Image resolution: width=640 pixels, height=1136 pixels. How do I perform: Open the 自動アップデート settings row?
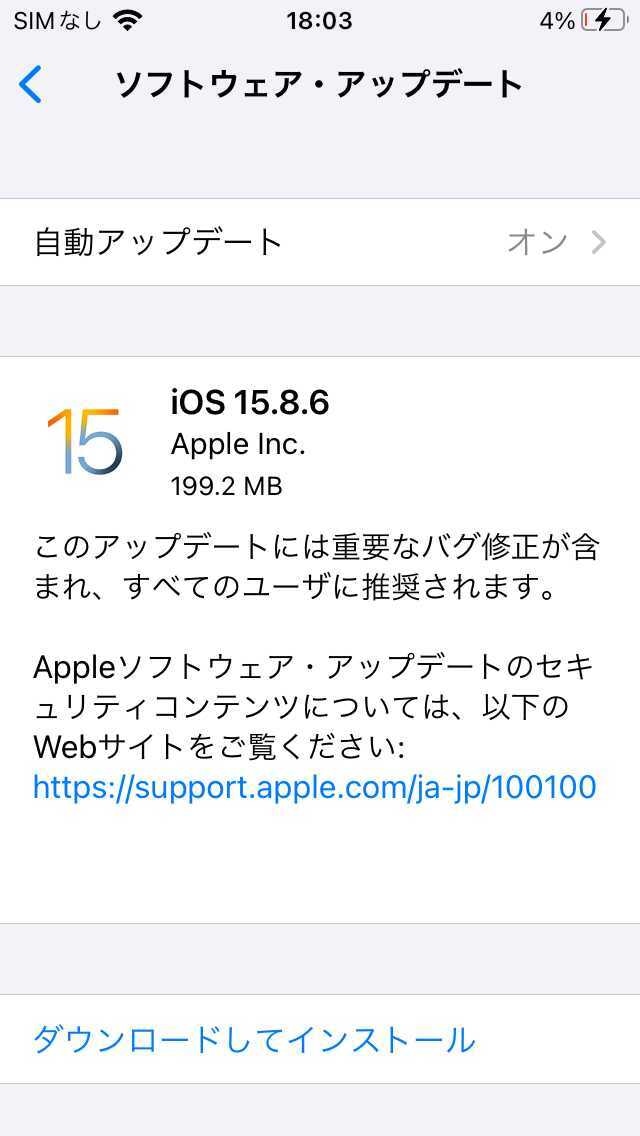320,242
